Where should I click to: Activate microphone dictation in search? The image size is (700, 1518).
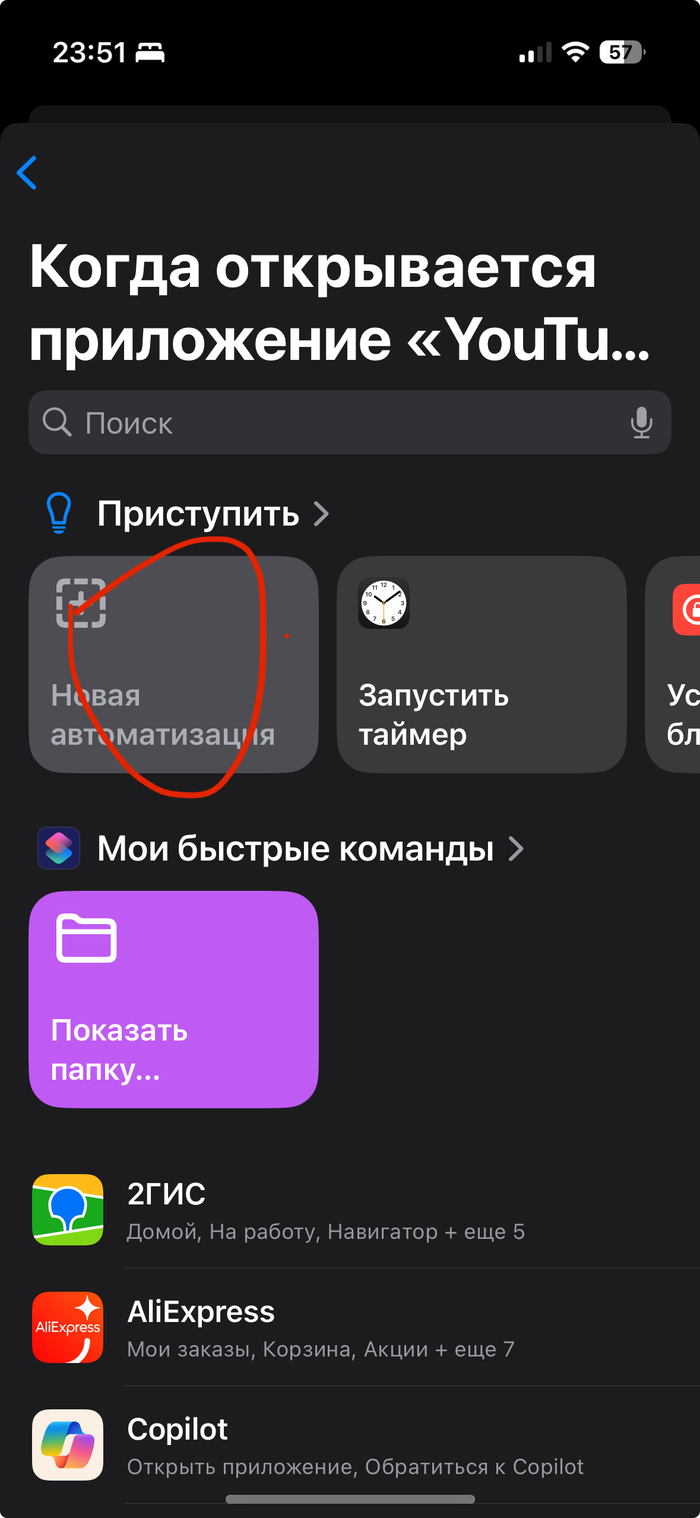click(641, 423)
